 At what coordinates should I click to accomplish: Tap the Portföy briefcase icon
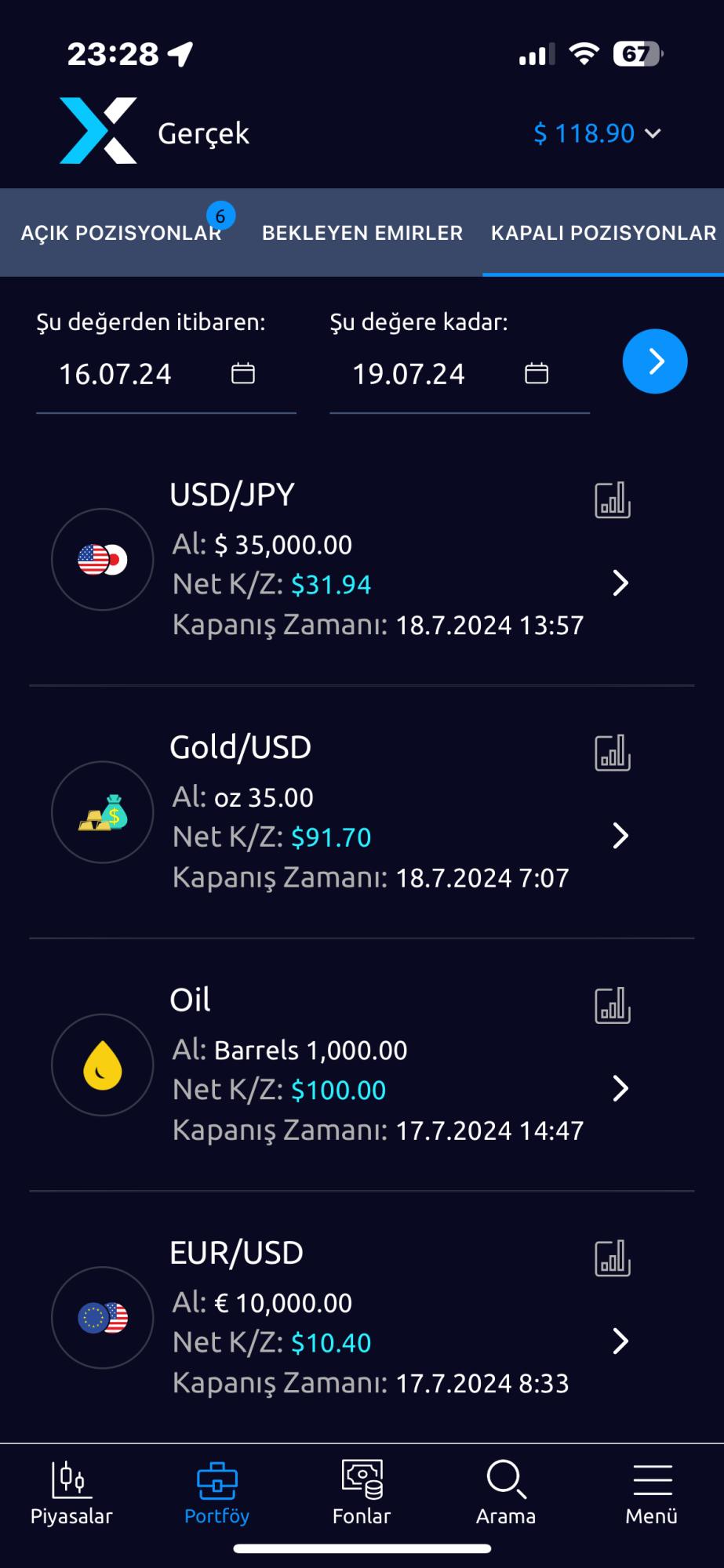216,1482
